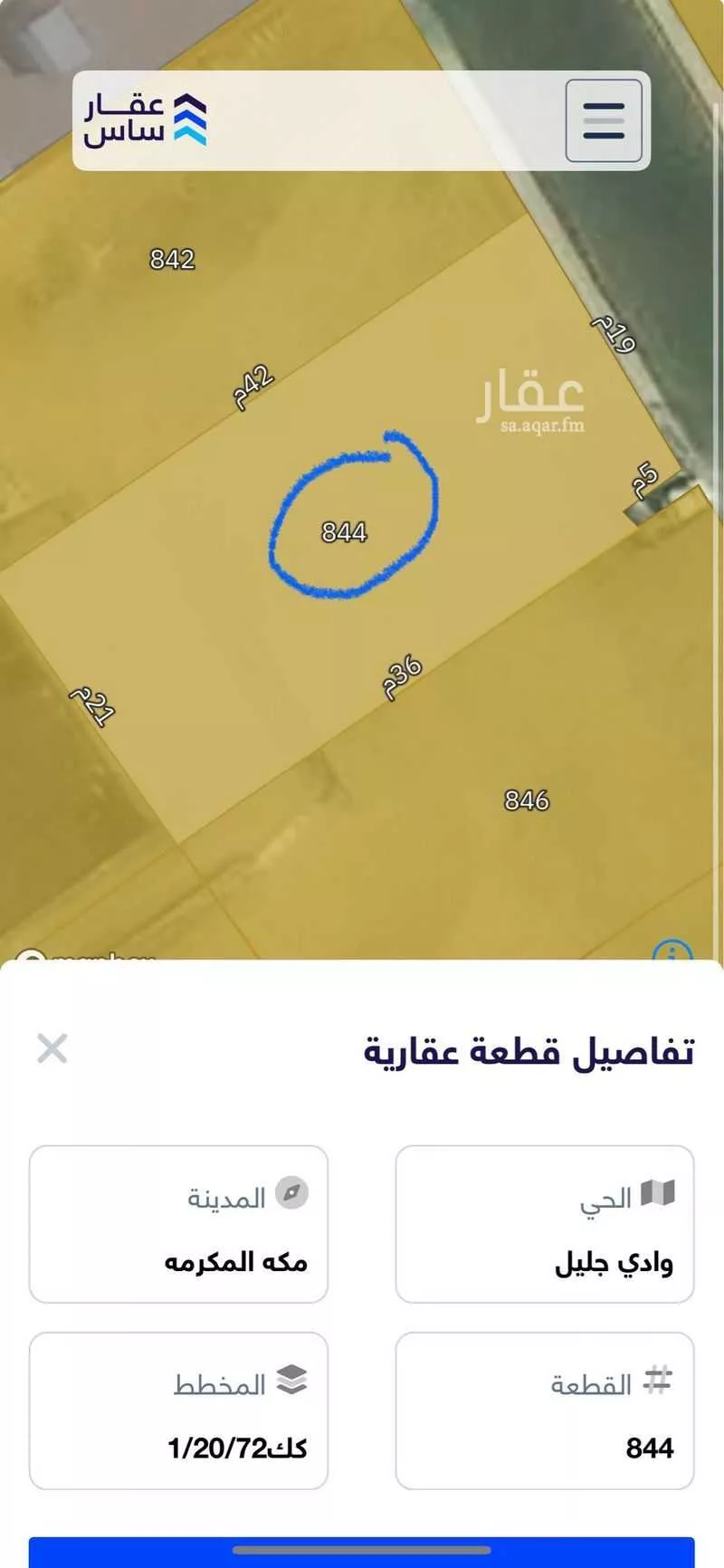This screenshot has width=724, height=1568.
Task: Open the الحي card showing وادي جليل
Action: [x=544, y=1224]
